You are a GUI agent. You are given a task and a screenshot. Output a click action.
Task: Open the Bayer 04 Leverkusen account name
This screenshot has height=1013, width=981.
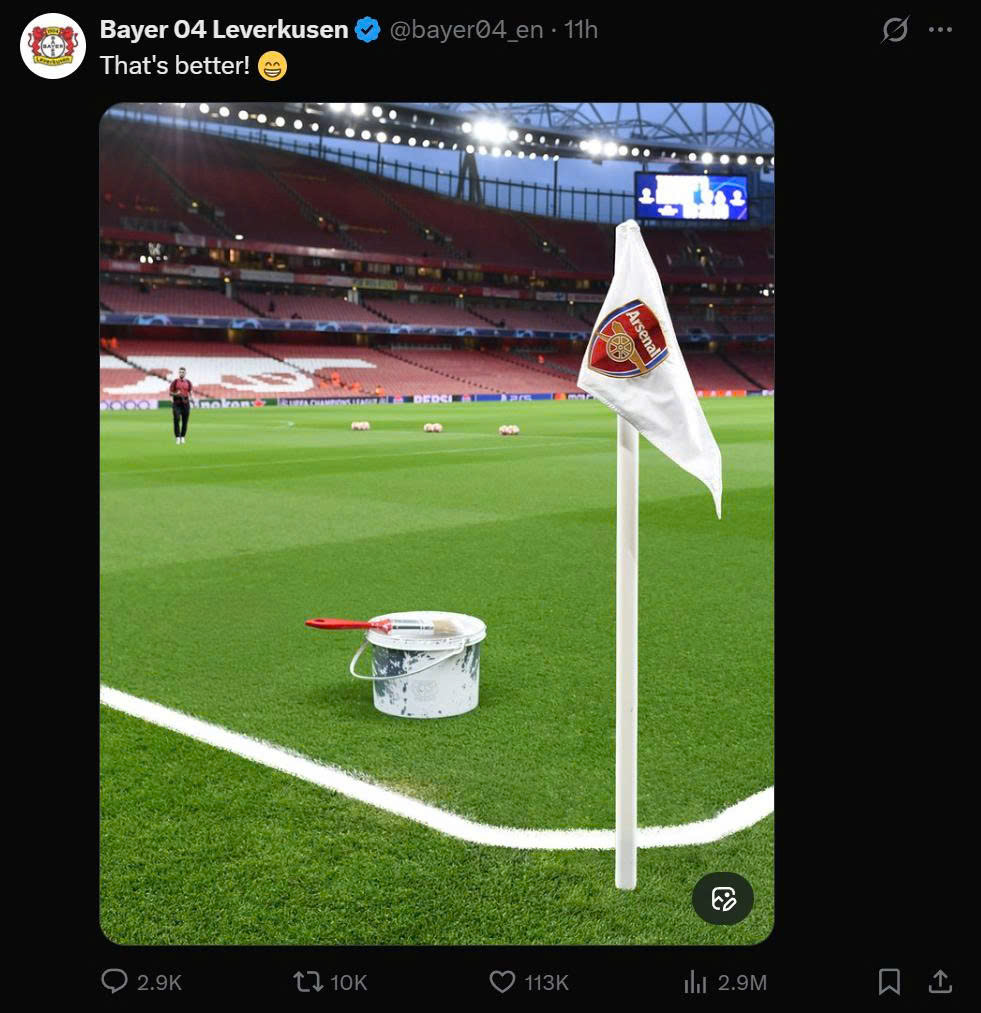[x=223, y=30]
